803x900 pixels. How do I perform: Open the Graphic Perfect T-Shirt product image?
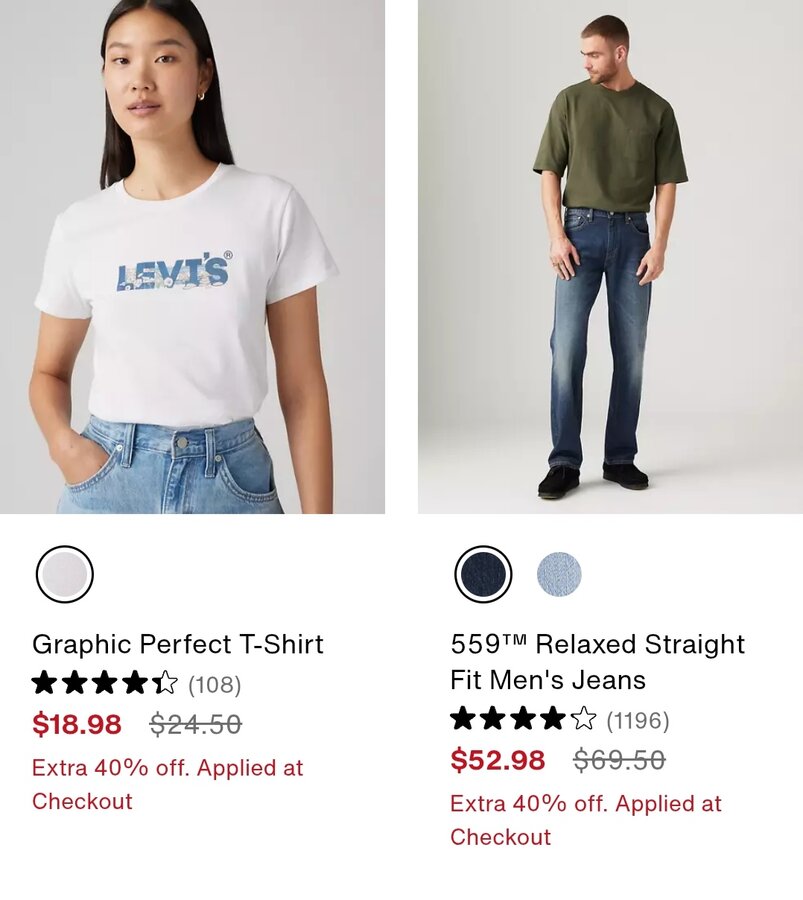pyautogui.click(x=192, y=256)
